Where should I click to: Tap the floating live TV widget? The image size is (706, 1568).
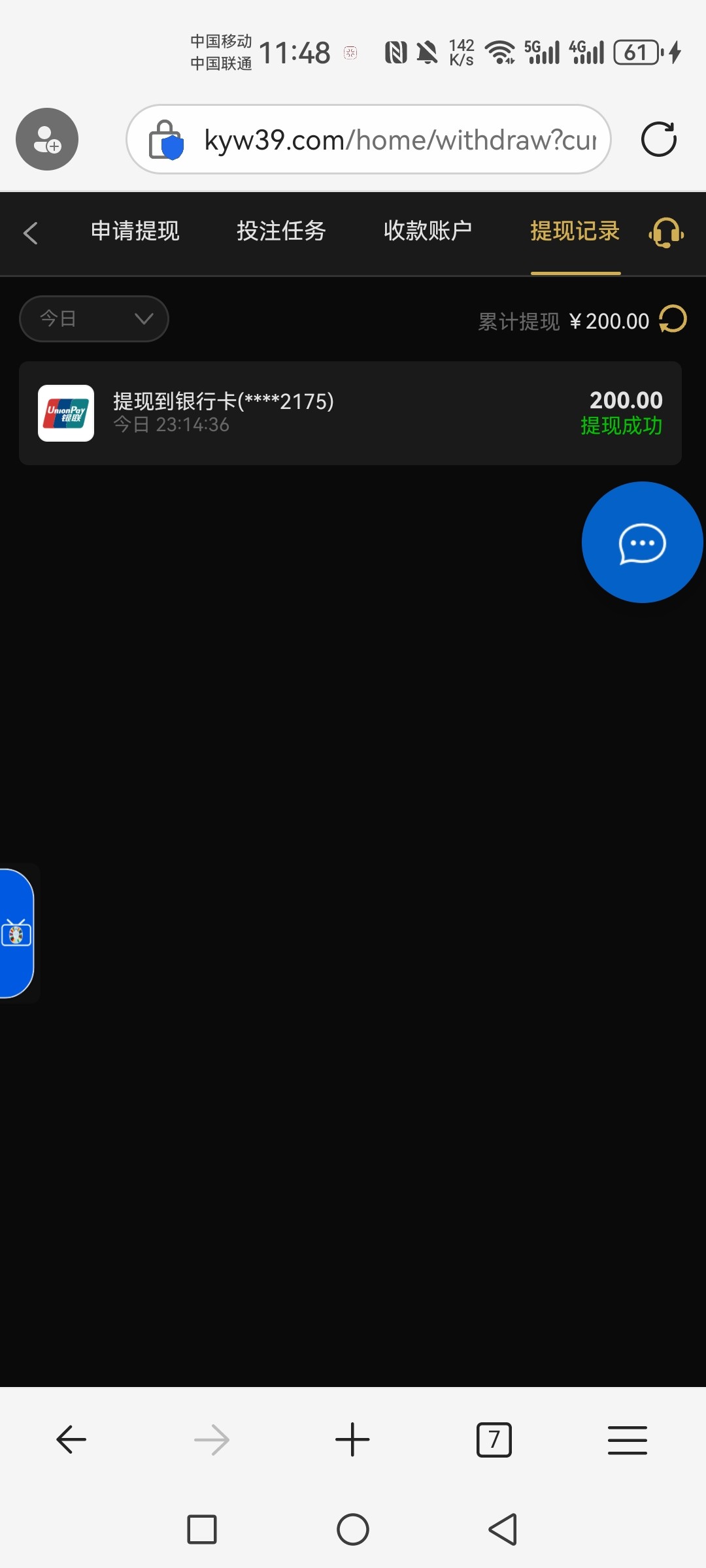pos(16,933)
